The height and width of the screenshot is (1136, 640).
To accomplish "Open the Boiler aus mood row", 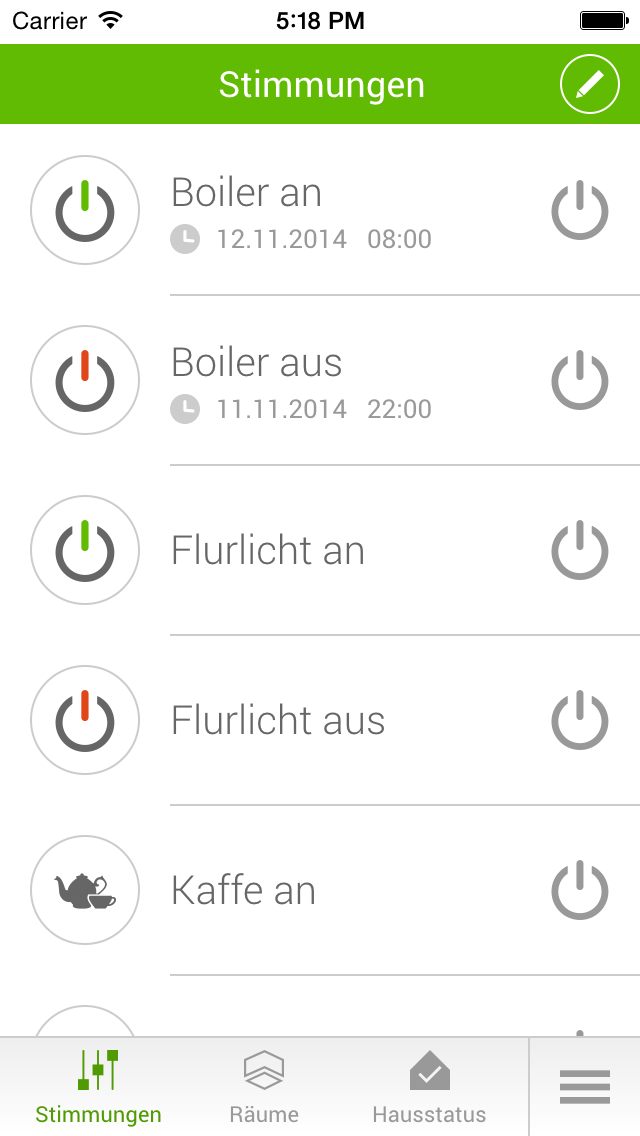I will (320, 380).
